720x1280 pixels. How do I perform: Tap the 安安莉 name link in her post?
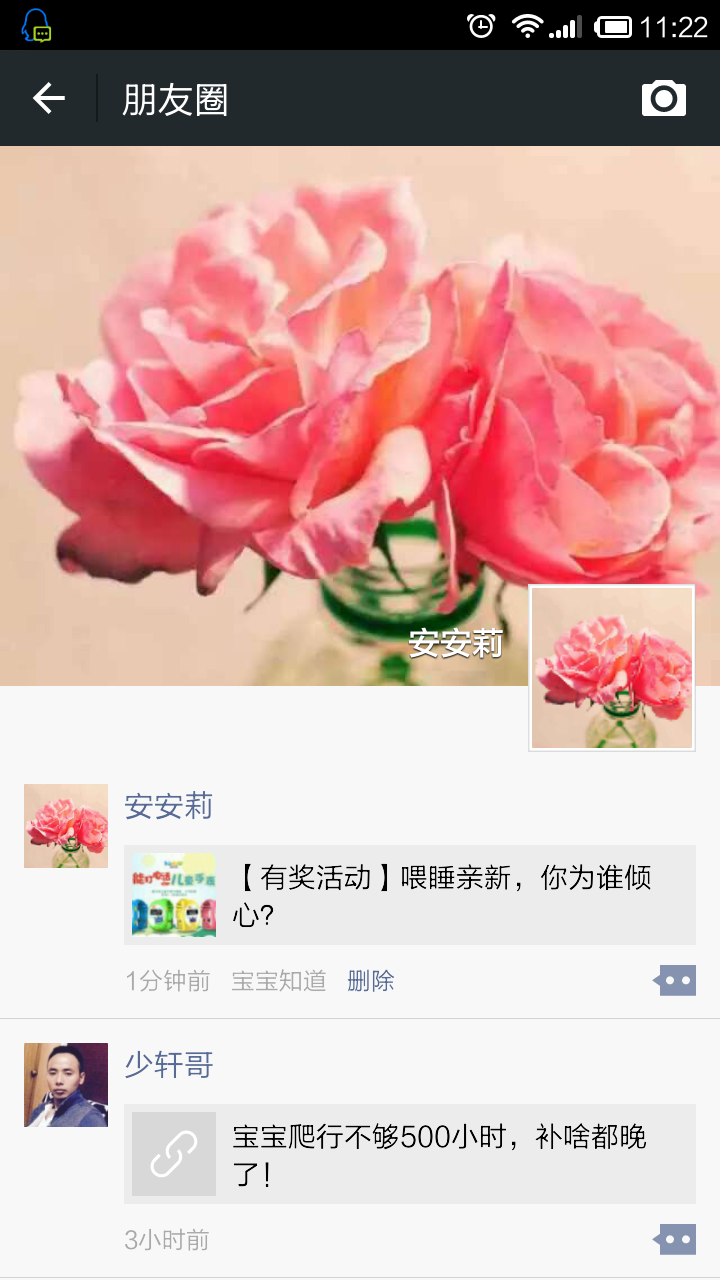click(168, 806)
